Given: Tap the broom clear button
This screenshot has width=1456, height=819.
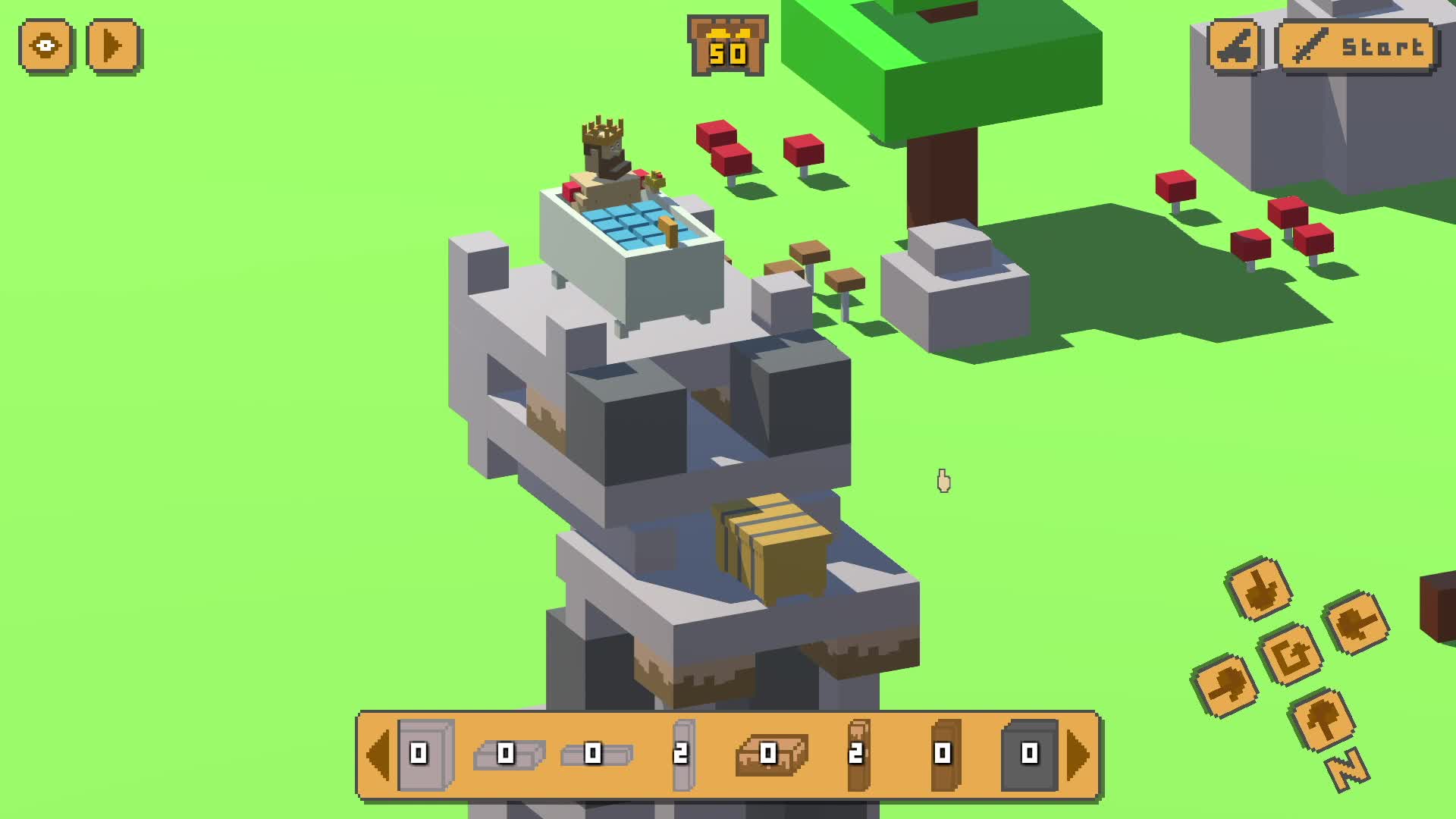Looking at the screenshot, I should click(x=1235, y=47).
